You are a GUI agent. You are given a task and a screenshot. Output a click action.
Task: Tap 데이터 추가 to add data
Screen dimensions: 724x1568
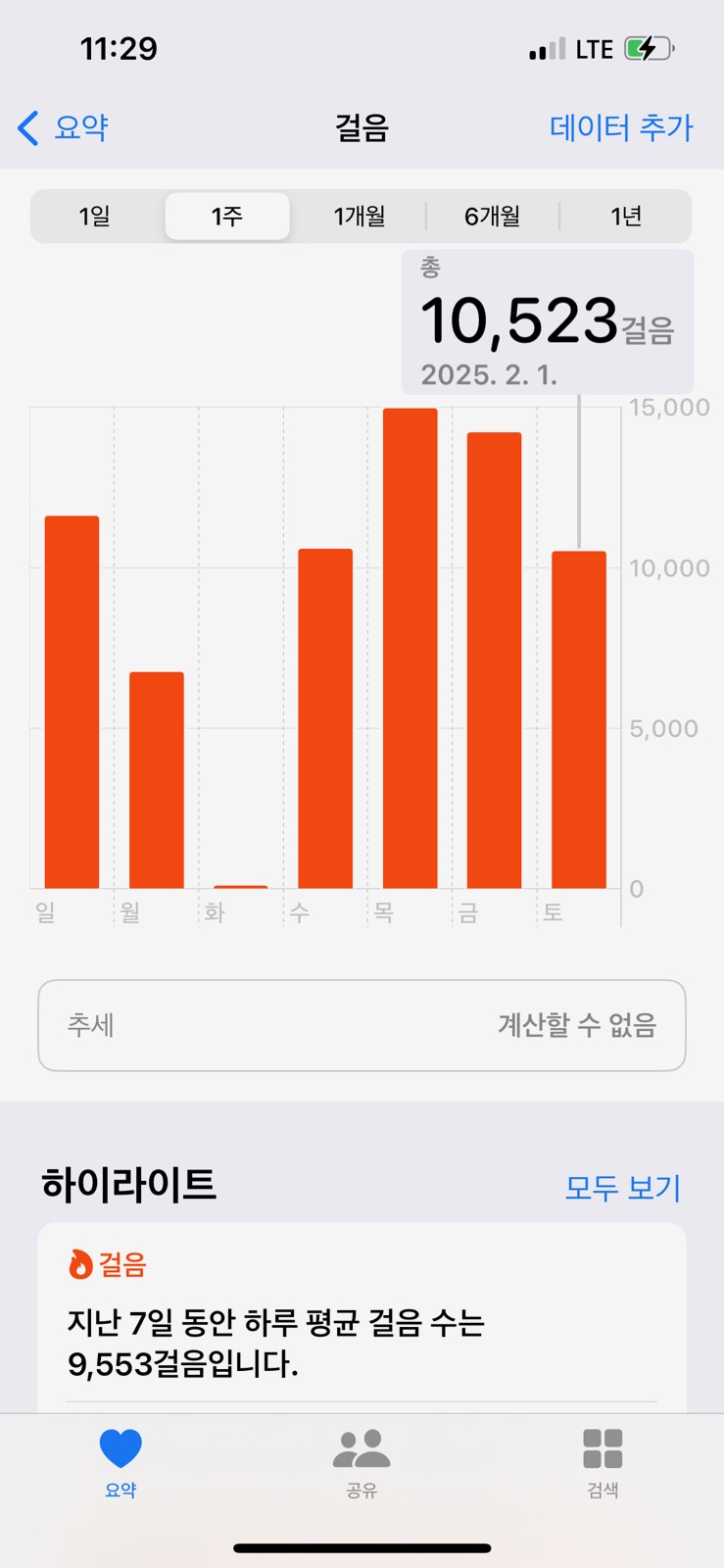click(x=621, y=127)
